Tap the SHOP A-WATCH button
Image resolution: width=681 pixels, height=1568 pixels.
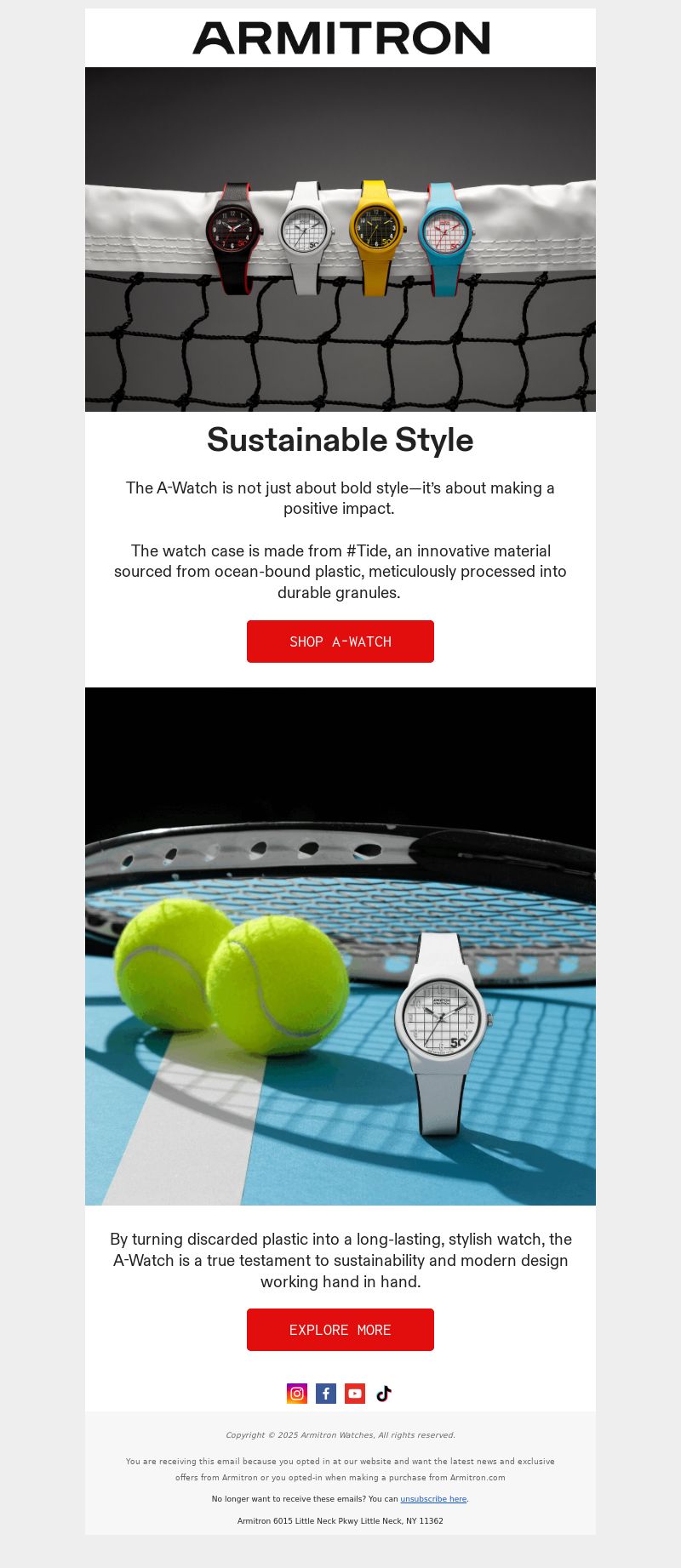point(340,641)
